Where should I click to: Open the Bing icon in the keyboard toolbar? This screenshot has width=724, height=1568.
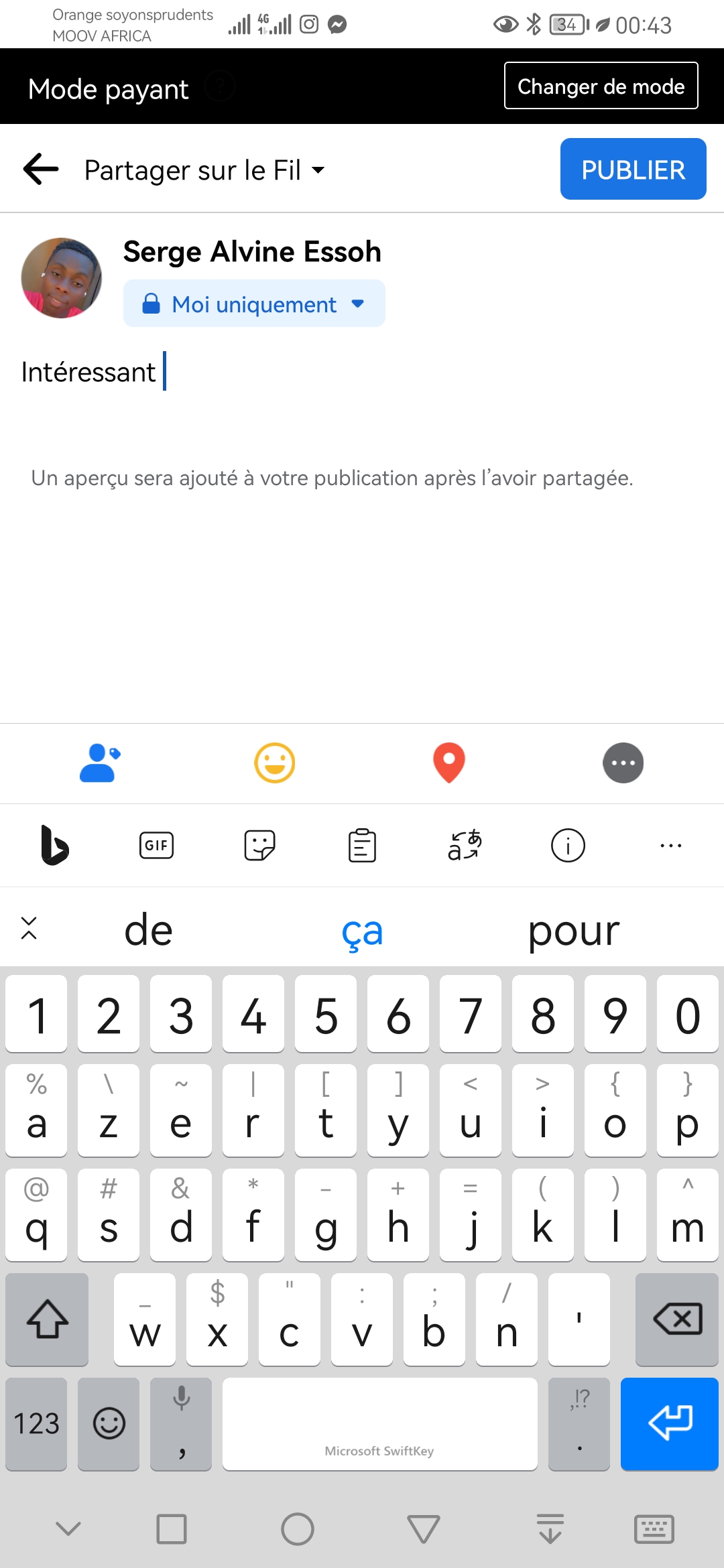tap(54, 846)
